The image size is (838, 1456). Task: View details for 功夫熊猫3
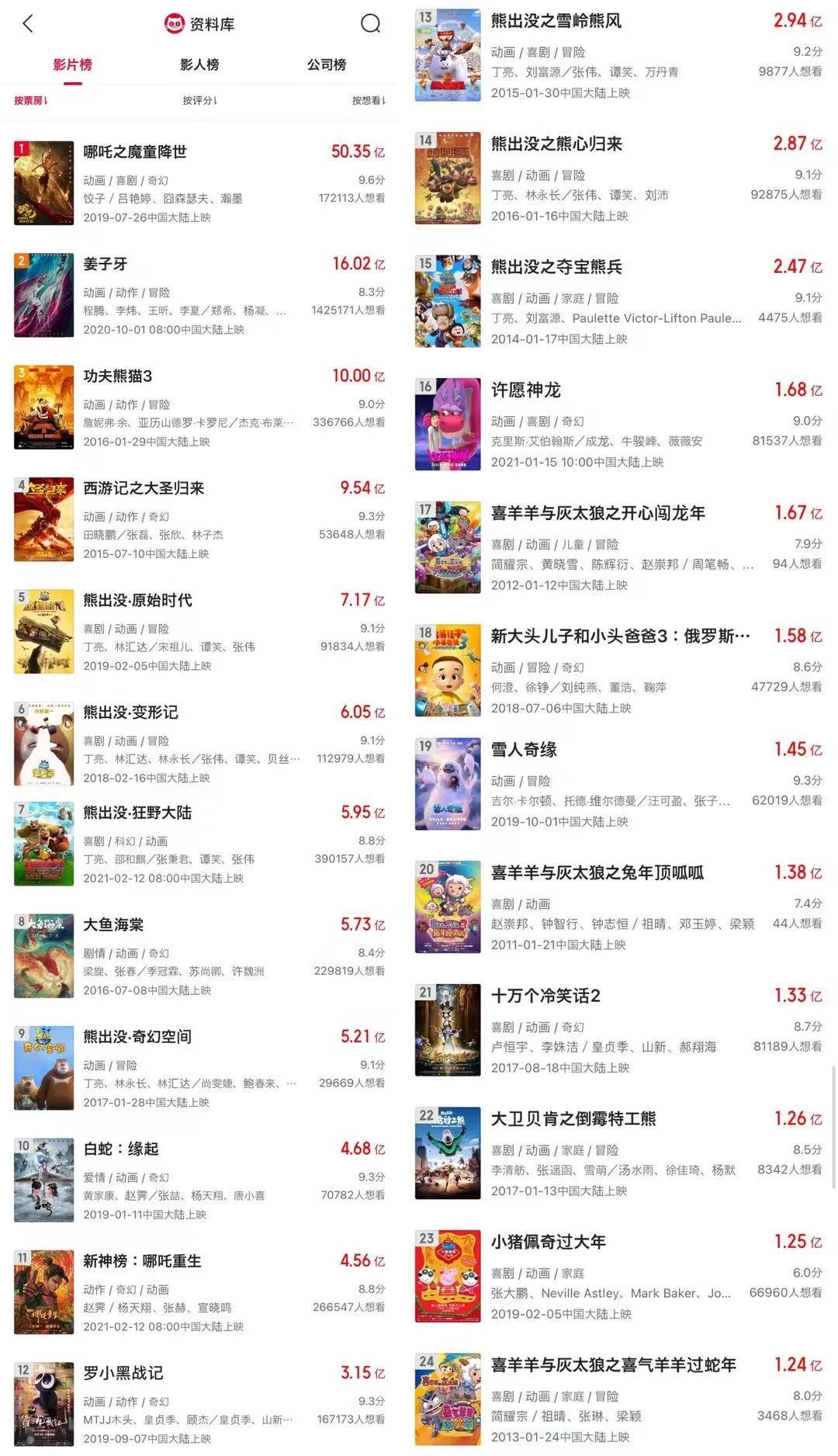pos(118,376)
